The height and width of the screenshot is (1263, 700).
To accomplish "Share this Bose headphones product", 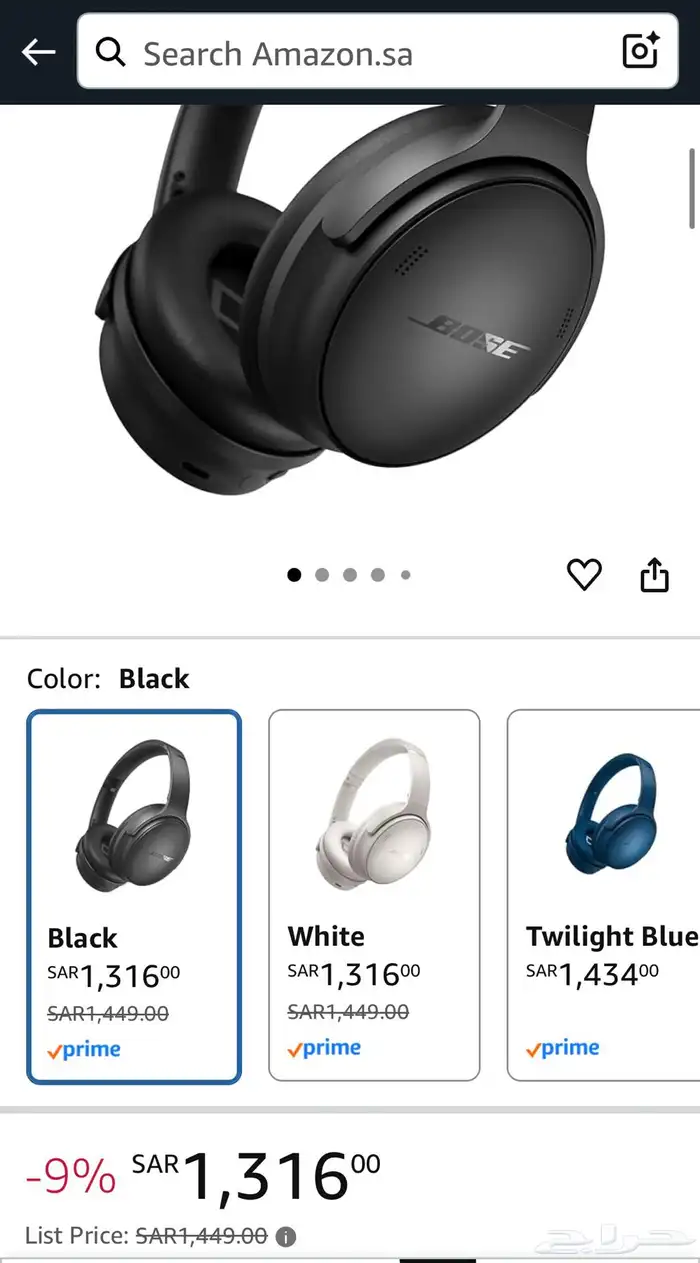I will 654,575.
